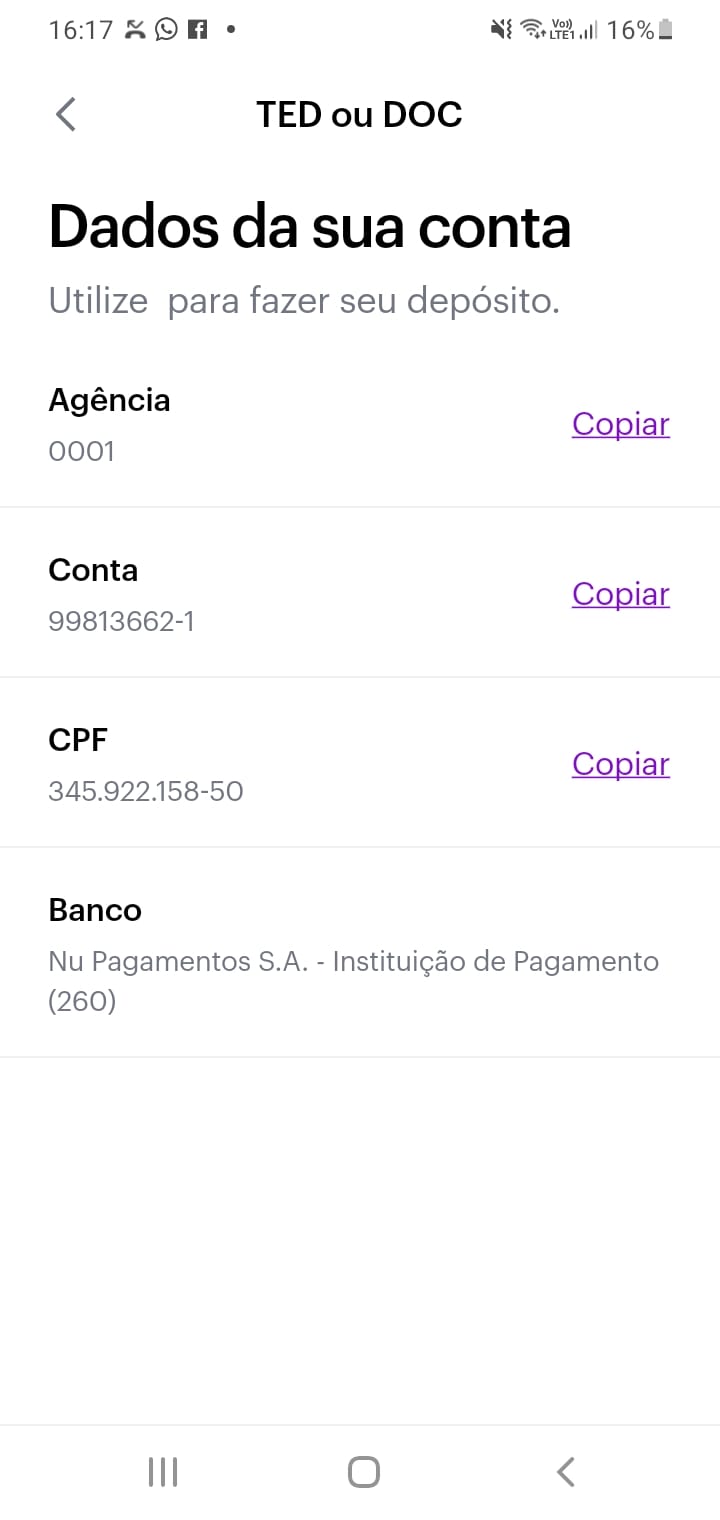Tap the system home button

[x=363, y=1471]
